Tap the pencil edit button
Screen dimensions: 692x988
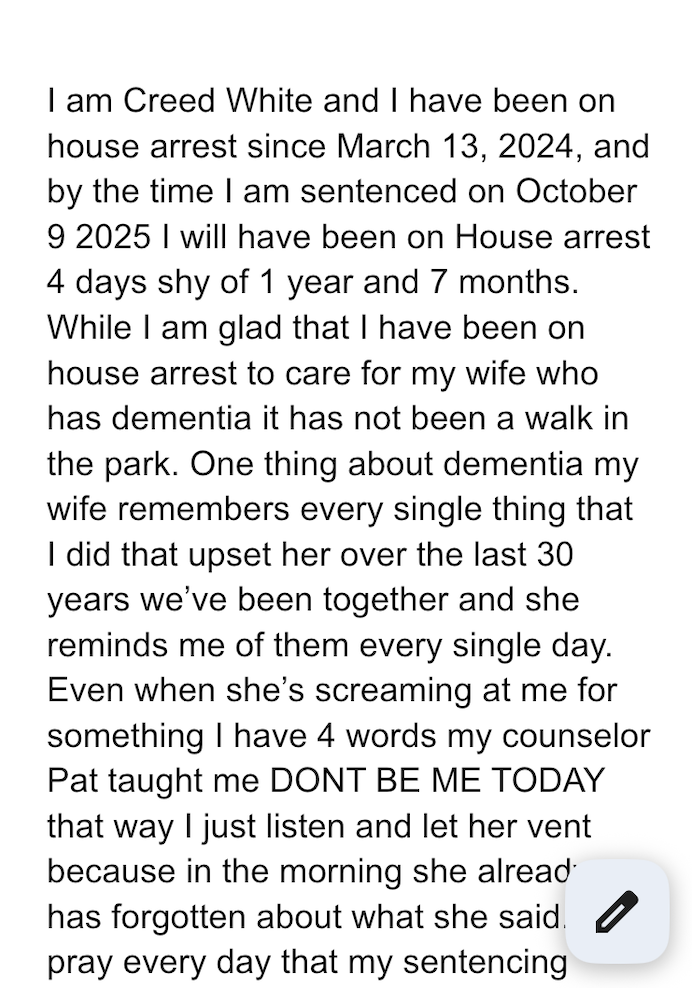tap(616, 911)
